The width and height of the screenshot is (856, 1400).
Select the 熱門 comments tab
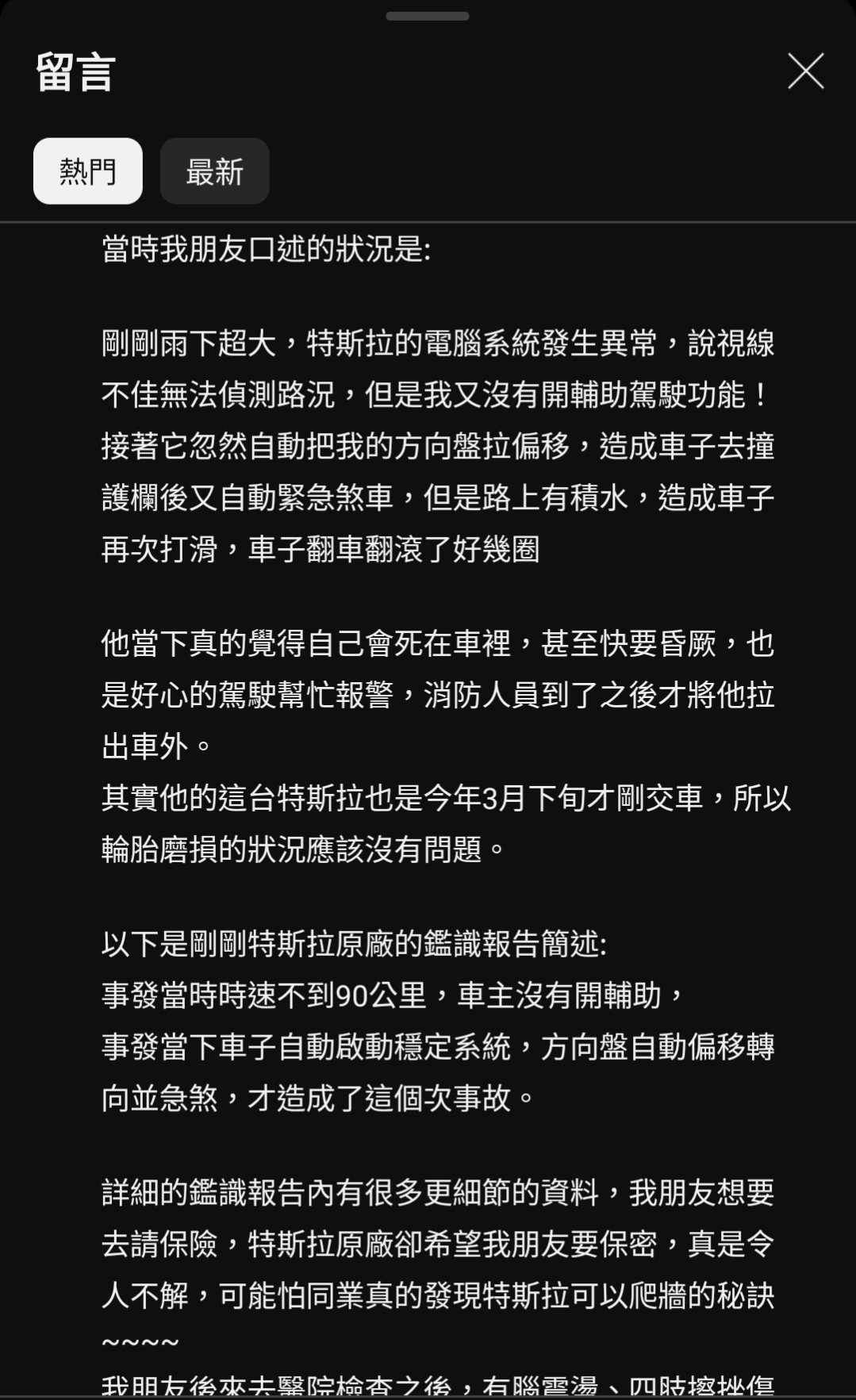pyautogui.click(x=88, y=171)
